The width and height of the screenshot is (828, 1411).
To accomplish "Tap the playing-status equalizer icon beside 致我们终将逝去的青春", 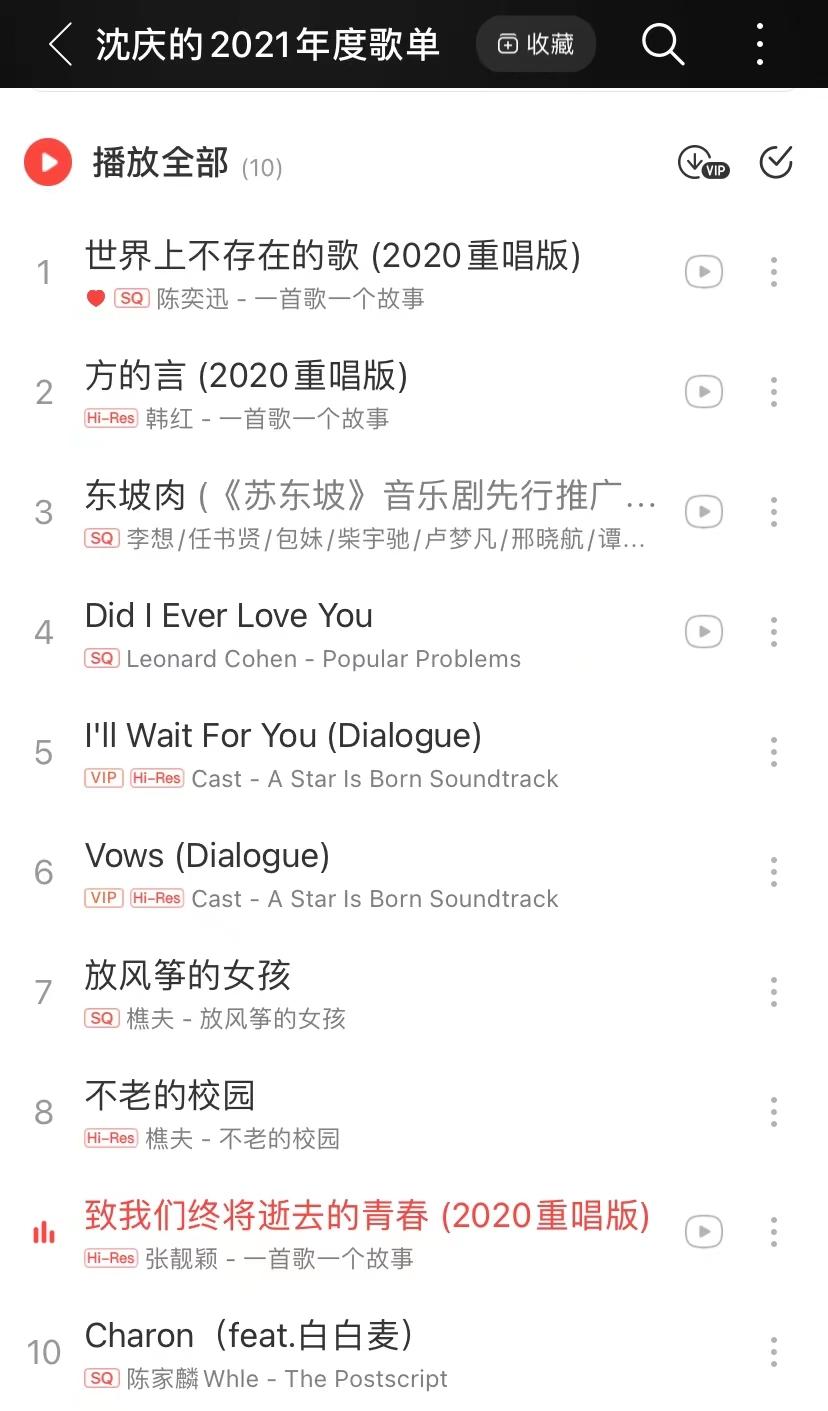I will 43,1232.
